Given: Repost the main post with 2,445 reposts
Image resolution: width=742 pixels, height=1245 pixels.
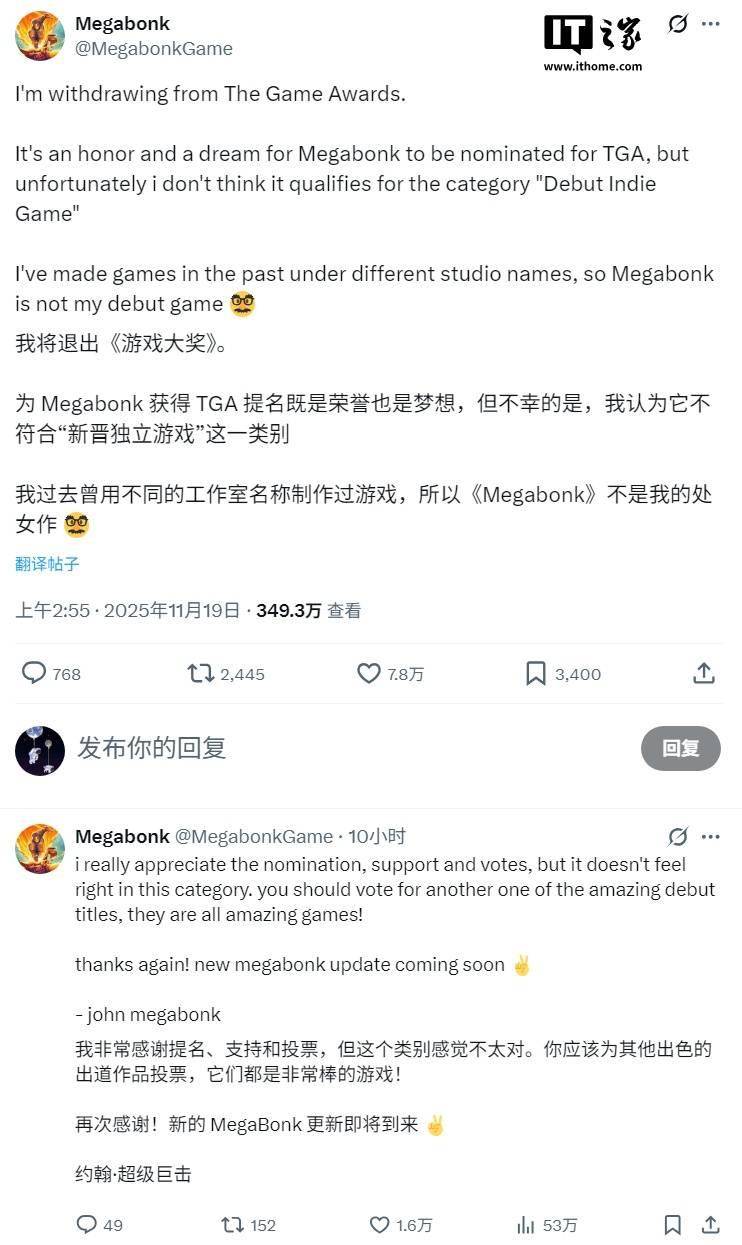Looking at the screenshot, I should (x=201, y=673).
